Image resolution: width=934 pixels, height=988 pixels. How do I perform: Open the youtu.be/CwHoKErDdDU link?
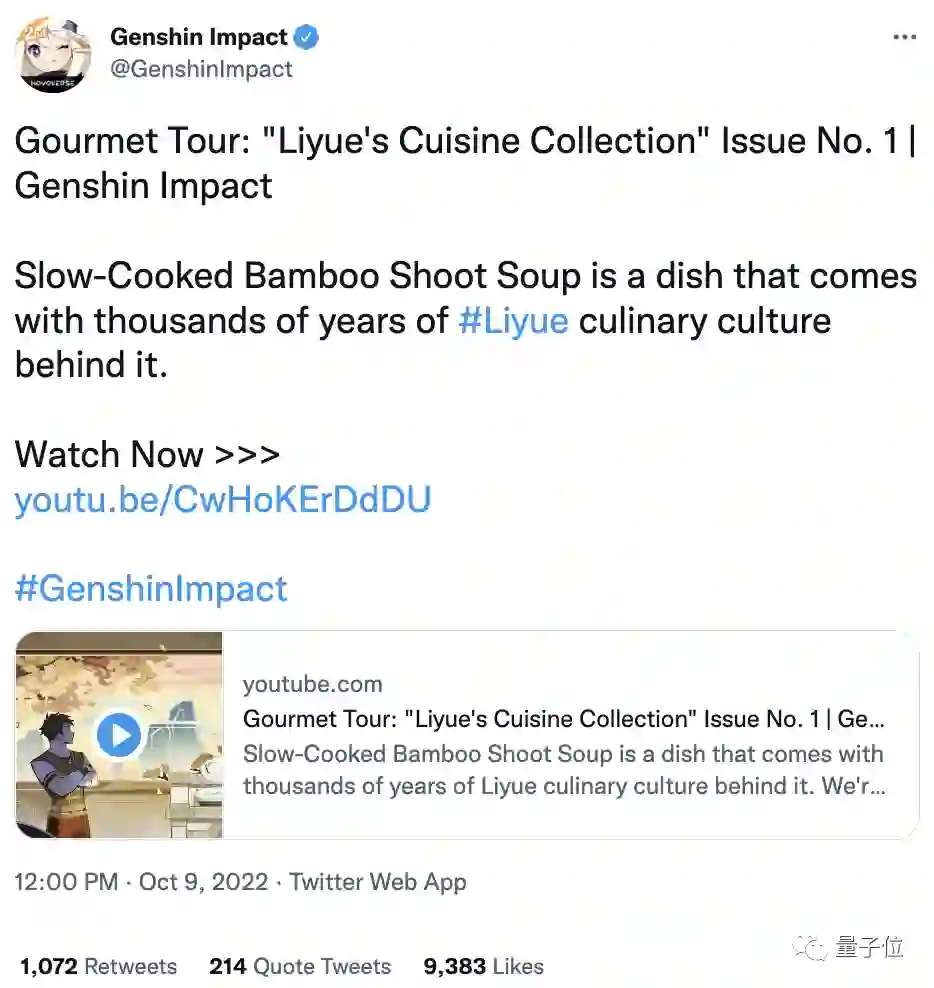[222, 498]
